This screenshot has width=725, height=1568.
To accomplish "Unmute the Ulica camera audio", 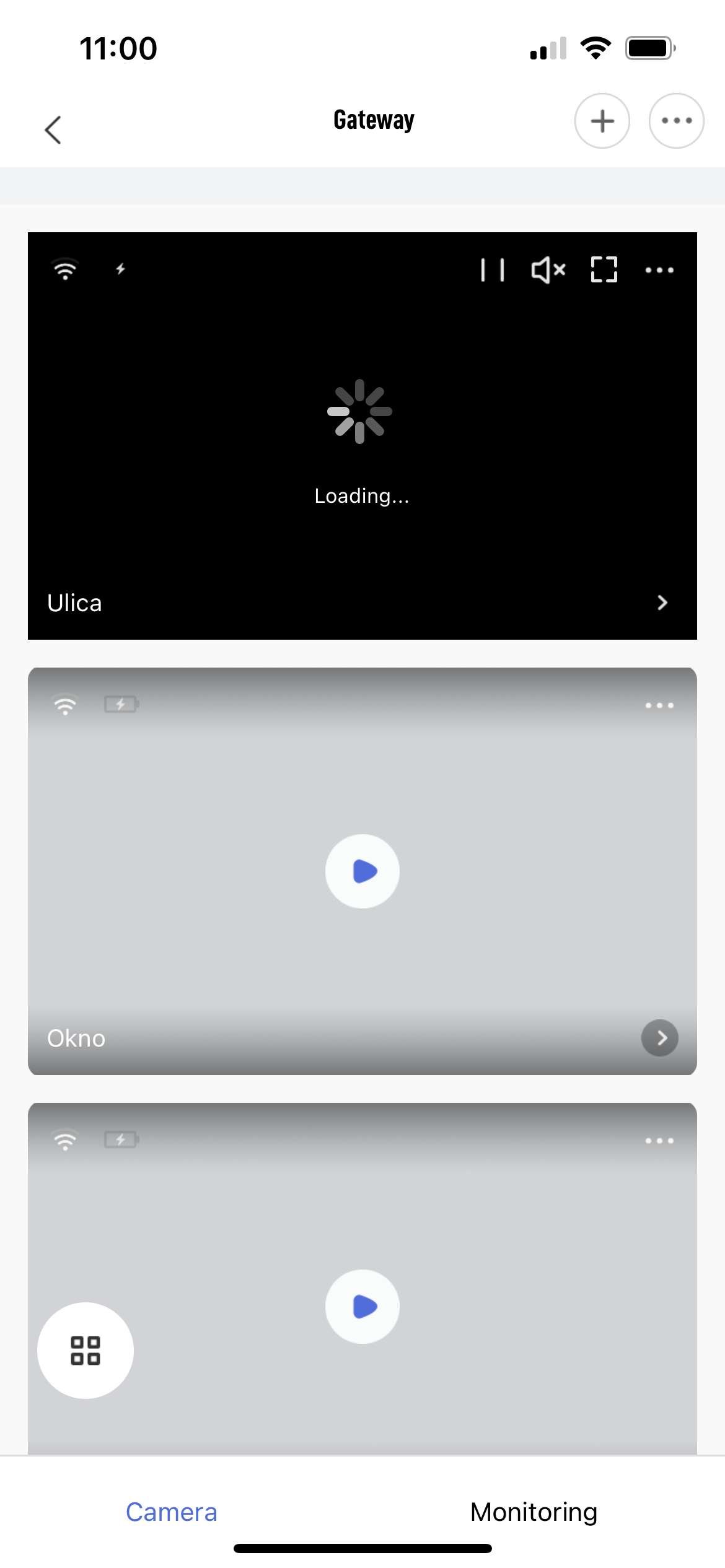I will tap(548, 270).
